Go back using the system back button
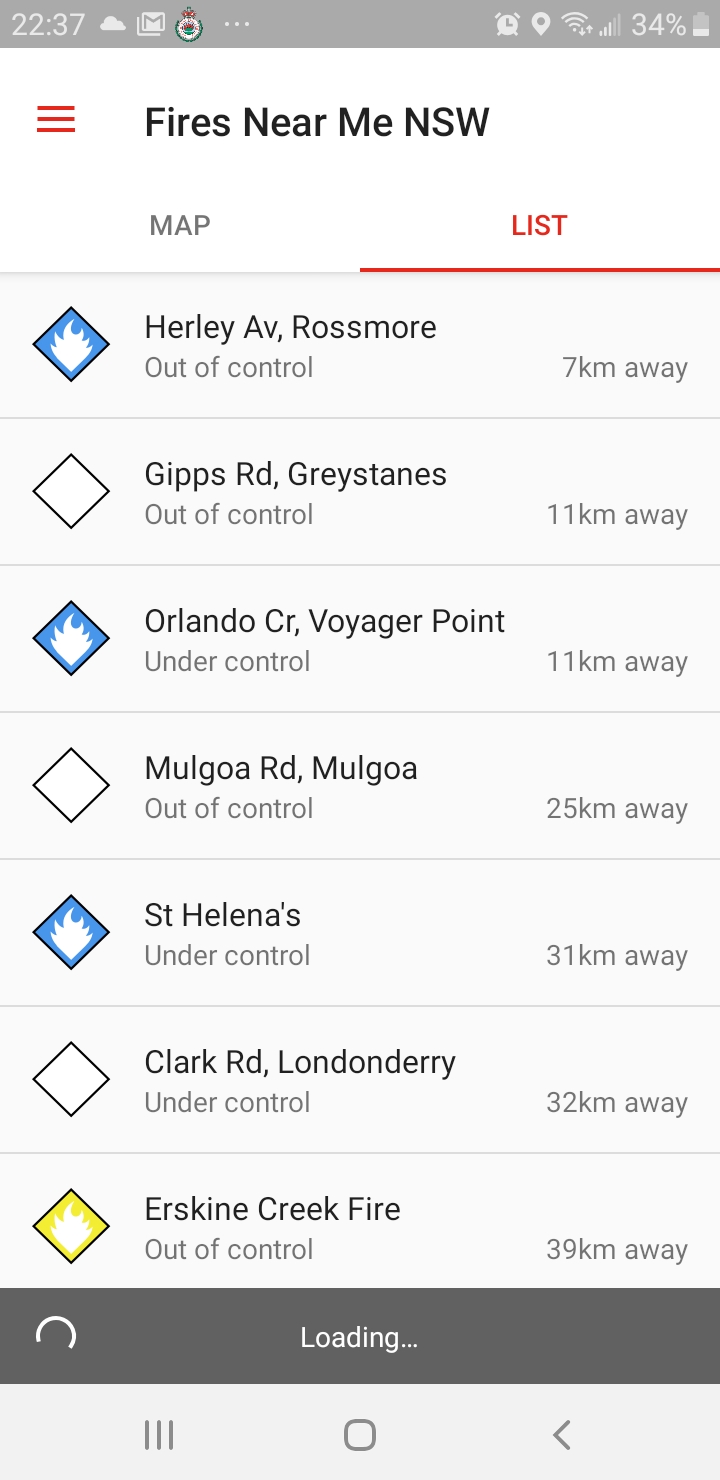 [x=562, y=1435]
